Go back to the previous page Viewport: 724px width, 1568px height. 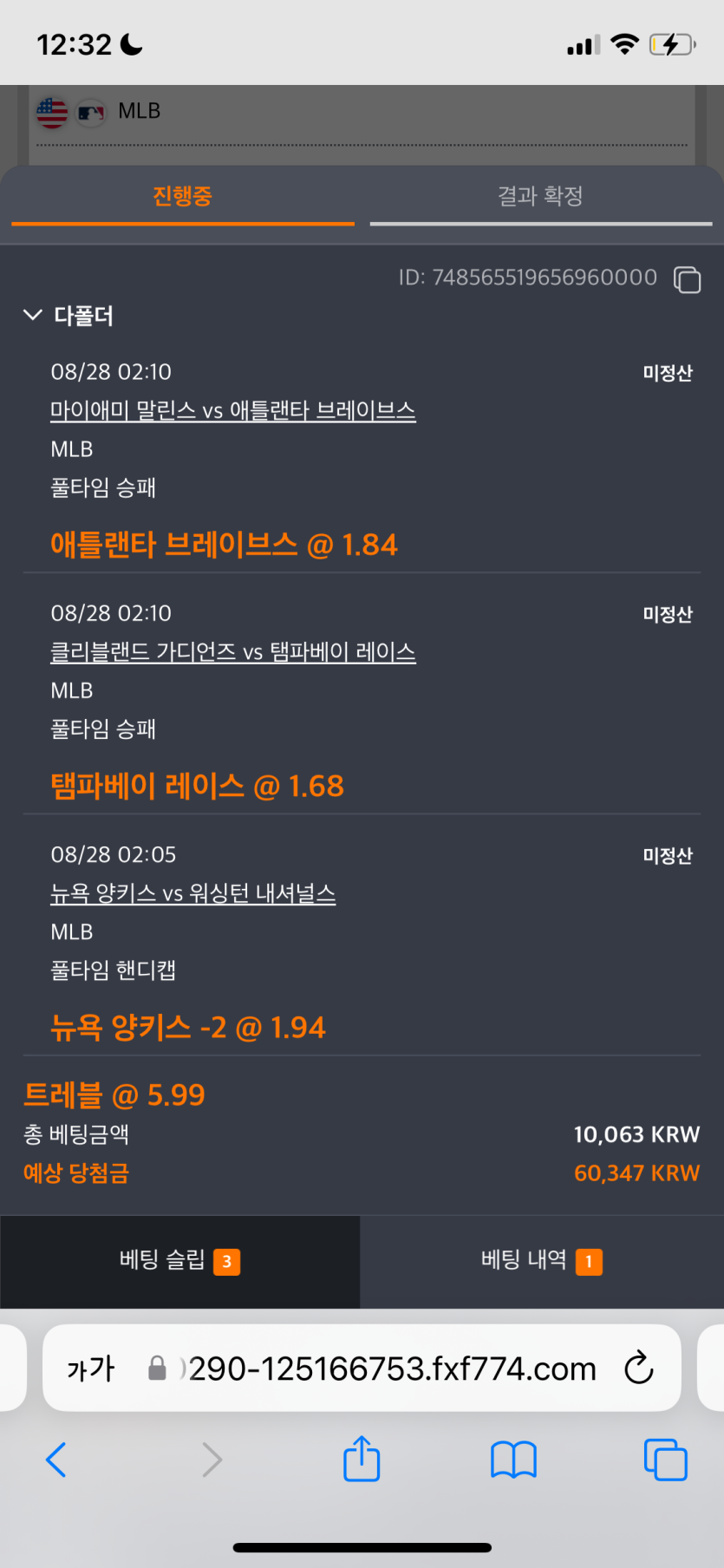coord(56,1460)
